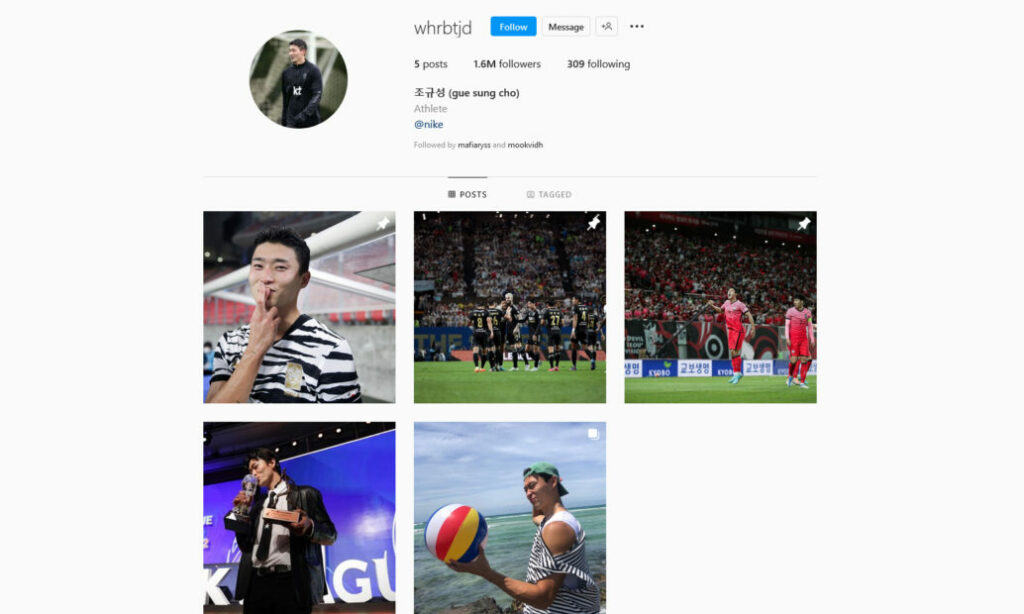Screen dimensions: 1024x614
Task: Open the pinned post of team in black kits
Action: point(510,307)
